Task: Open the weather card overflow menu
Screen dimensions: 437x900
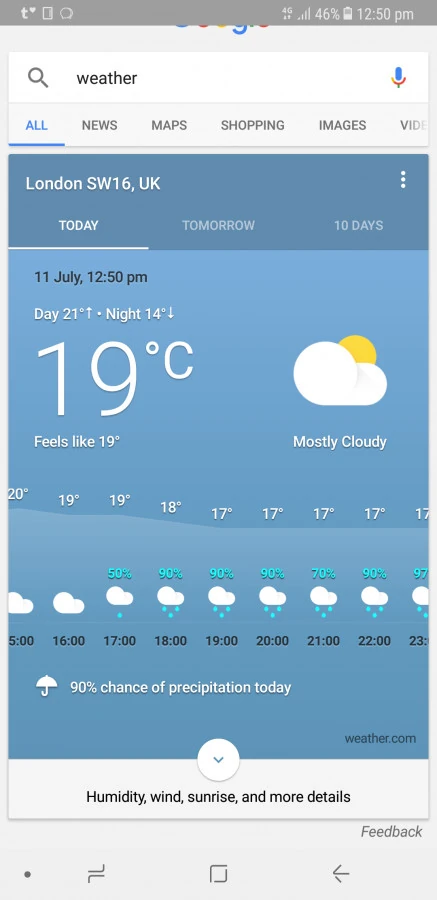Action: point(403,180)
